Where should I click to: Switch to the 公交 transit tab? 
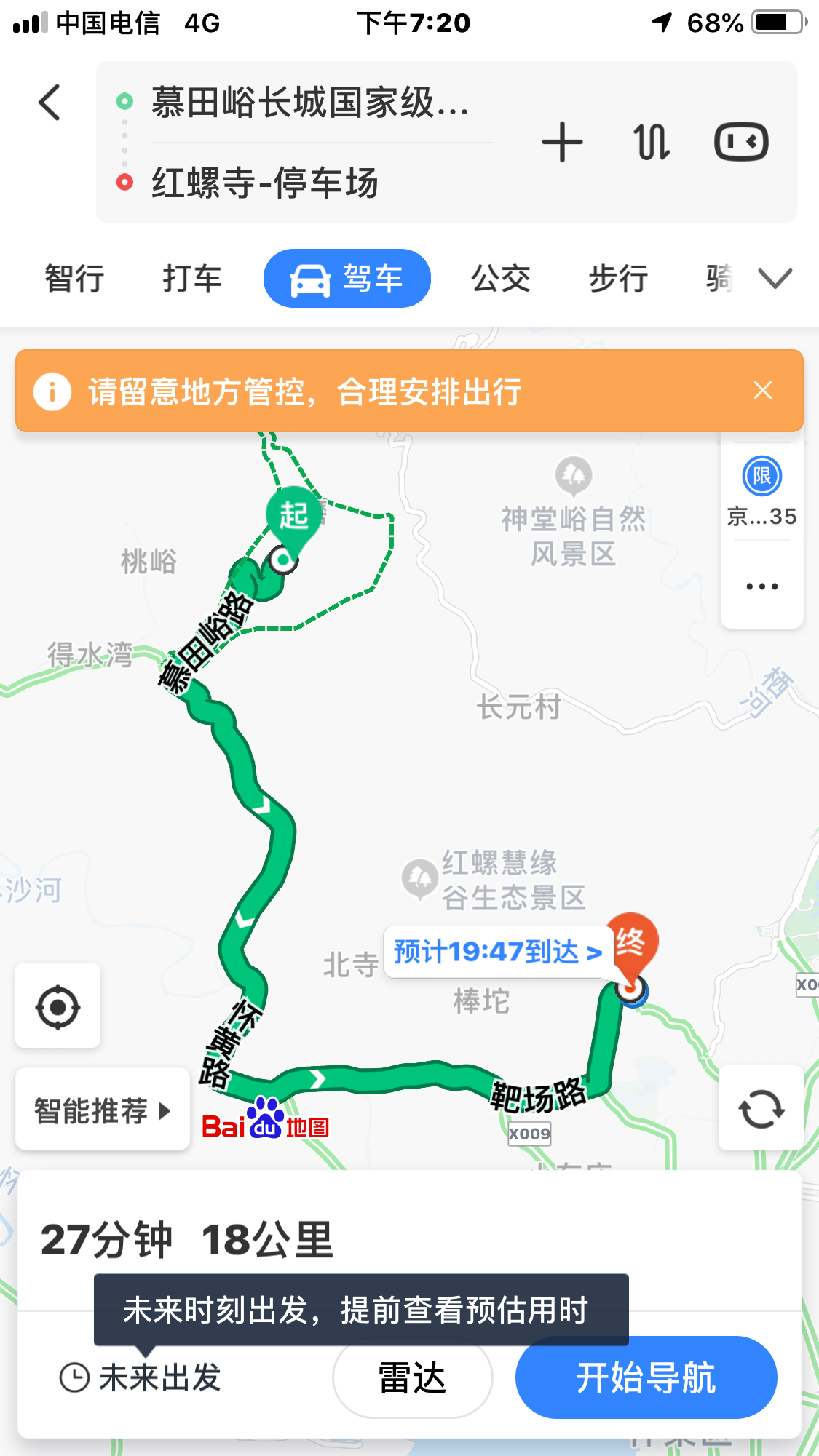coord(501,279)
